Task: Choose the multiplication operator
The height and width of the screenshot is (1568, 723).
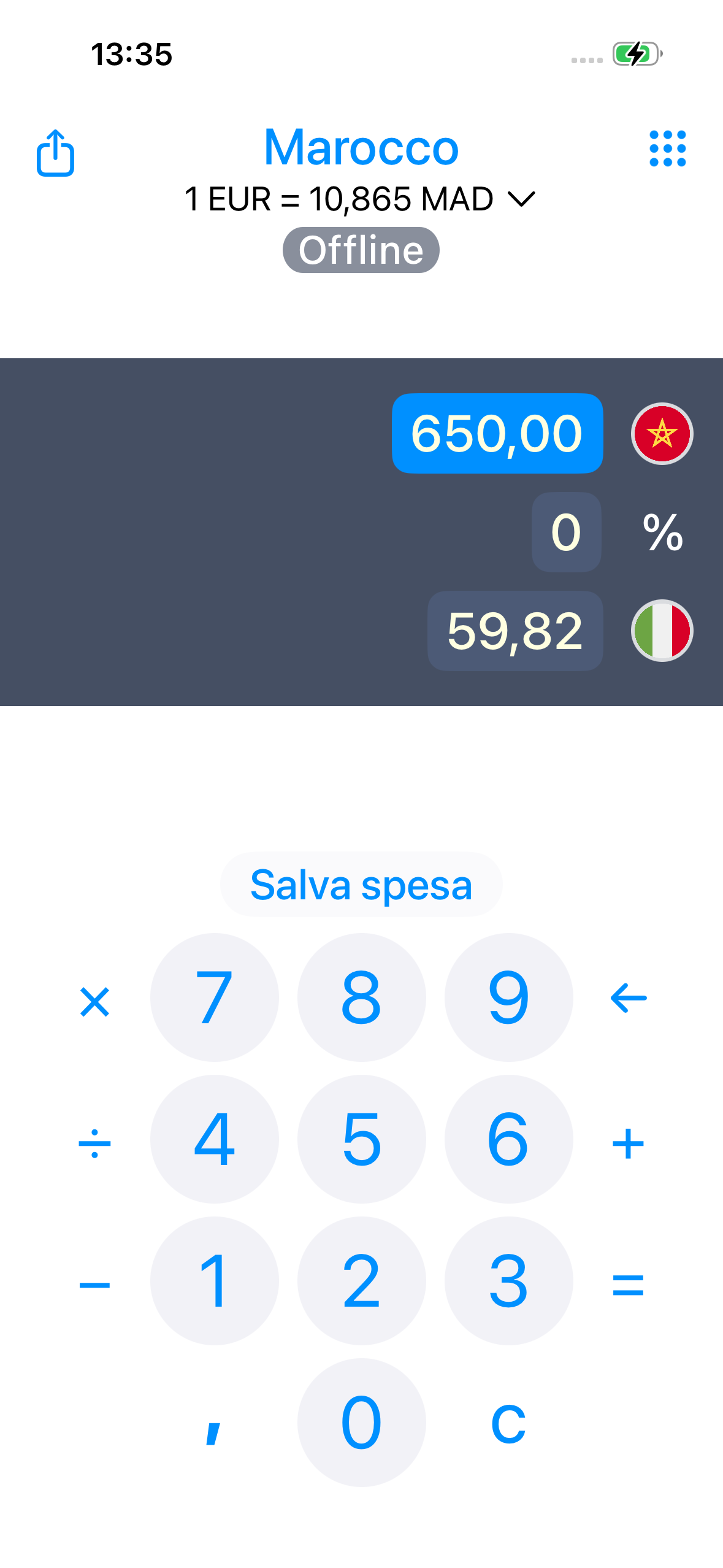Action: (x=94, y=1002)
